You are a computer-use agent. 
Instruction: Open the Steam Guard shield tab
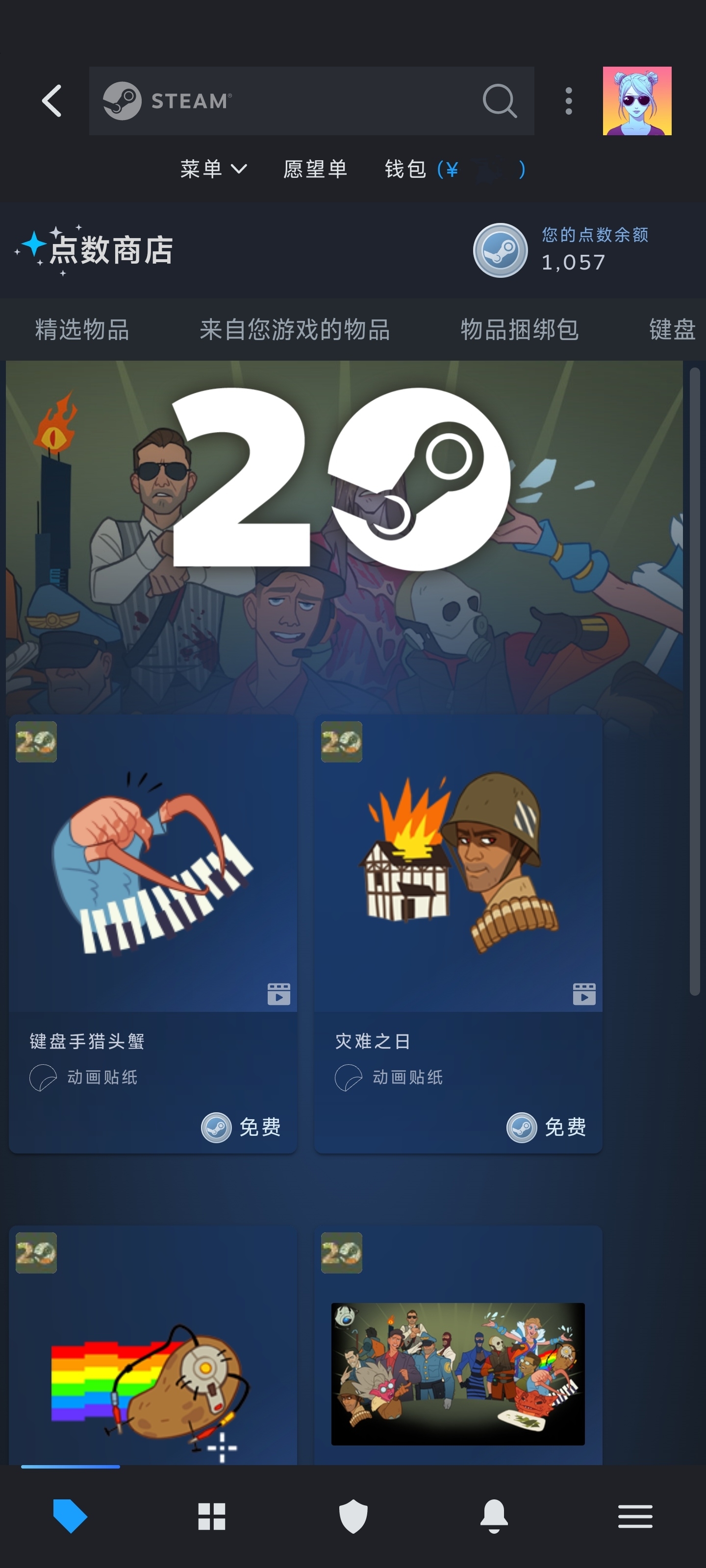click(x=353, y=1516)
